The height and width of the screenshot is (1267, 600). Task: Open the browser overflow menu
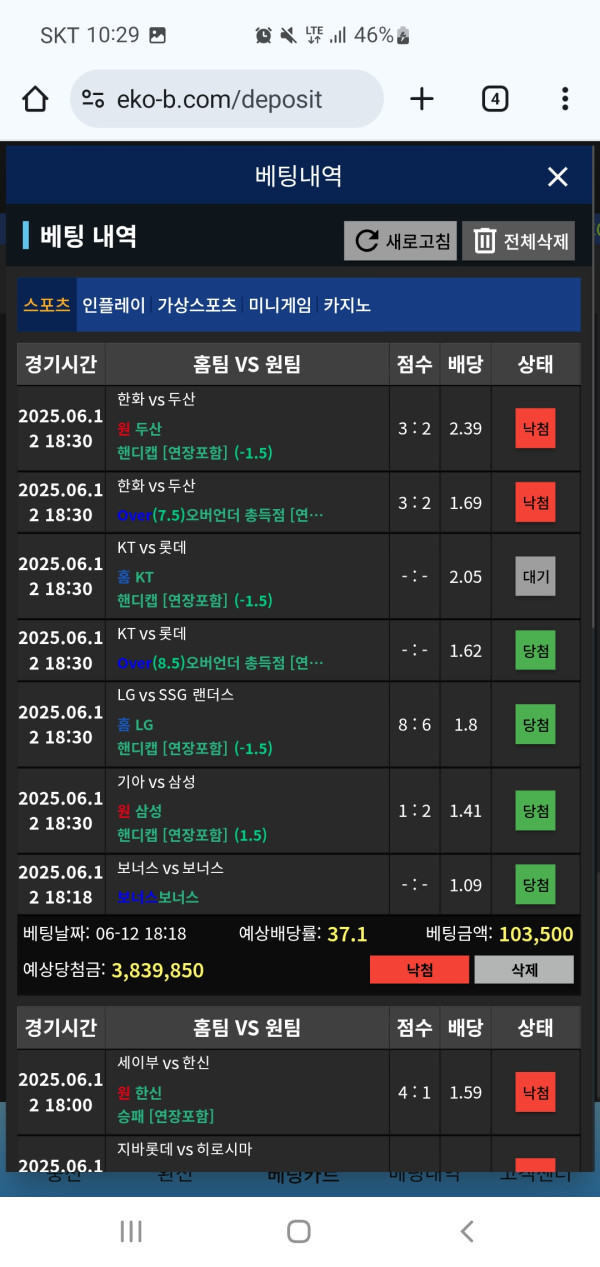pyautogui.click(x=565, y=99)
